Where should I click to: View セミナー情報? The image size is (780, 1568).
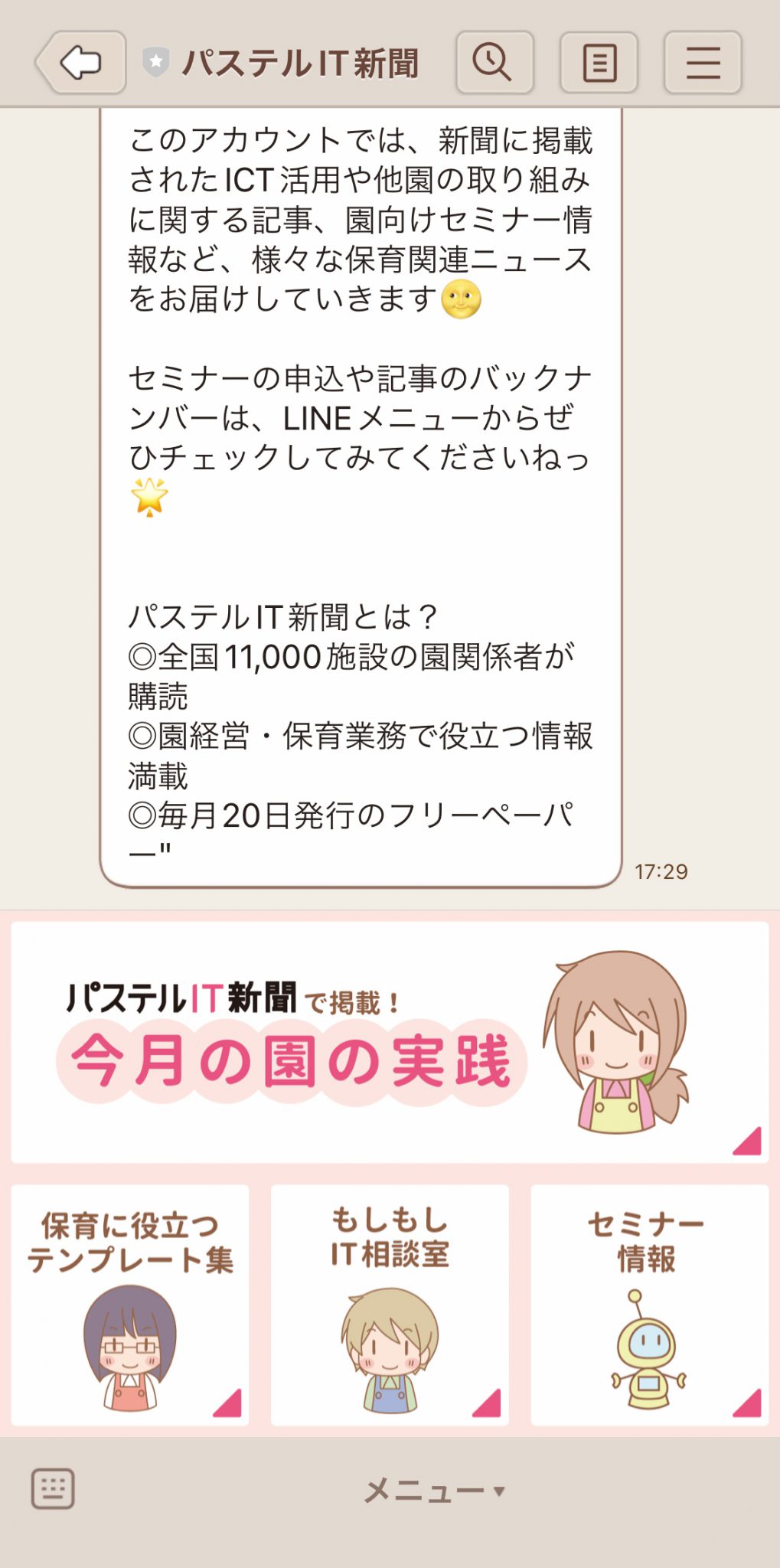point(649,1305)
